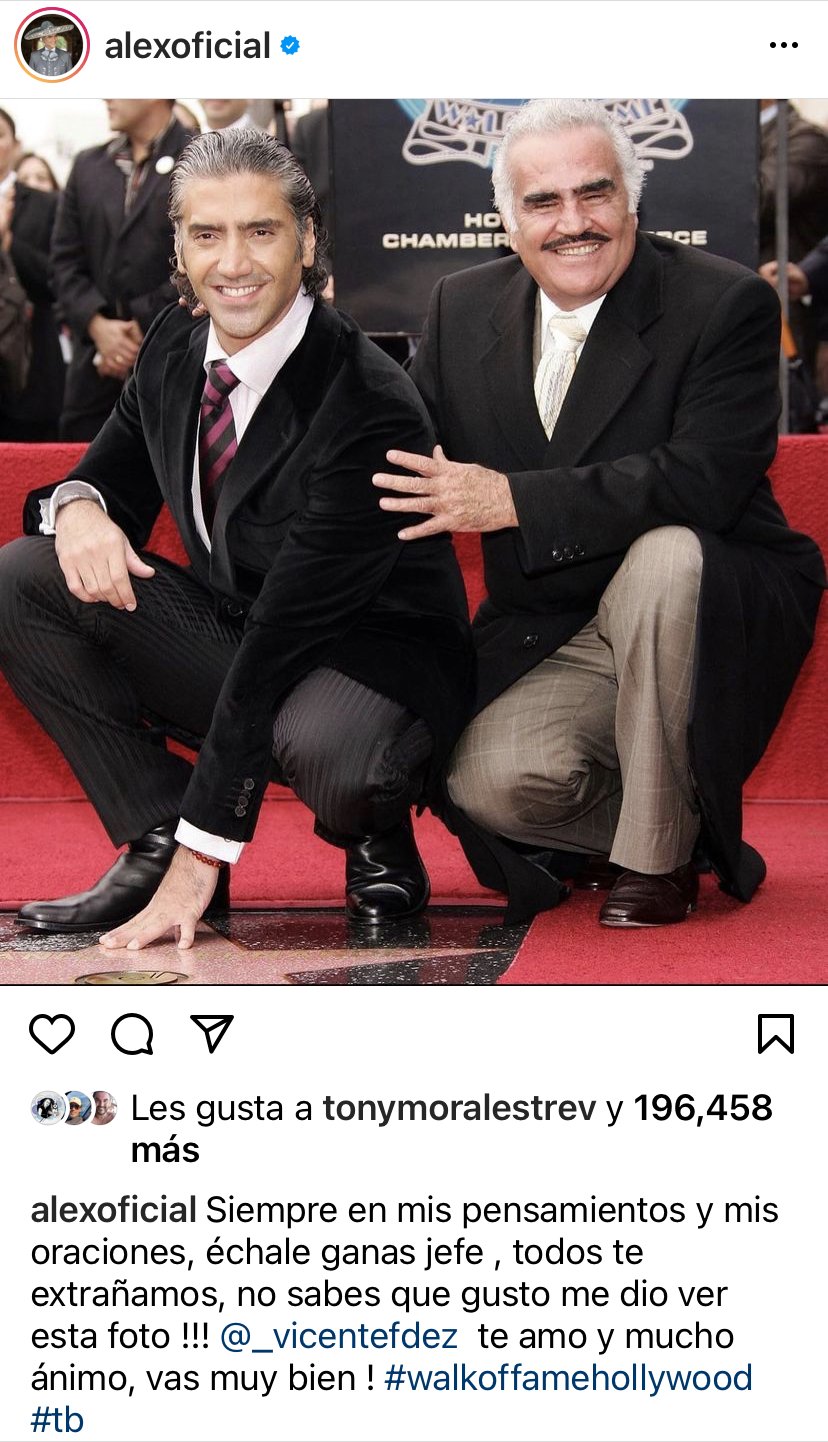Viewport: 828px width, 1442px height.
Task: Tap the alexoficial username in the header
Action: [188, 46]
